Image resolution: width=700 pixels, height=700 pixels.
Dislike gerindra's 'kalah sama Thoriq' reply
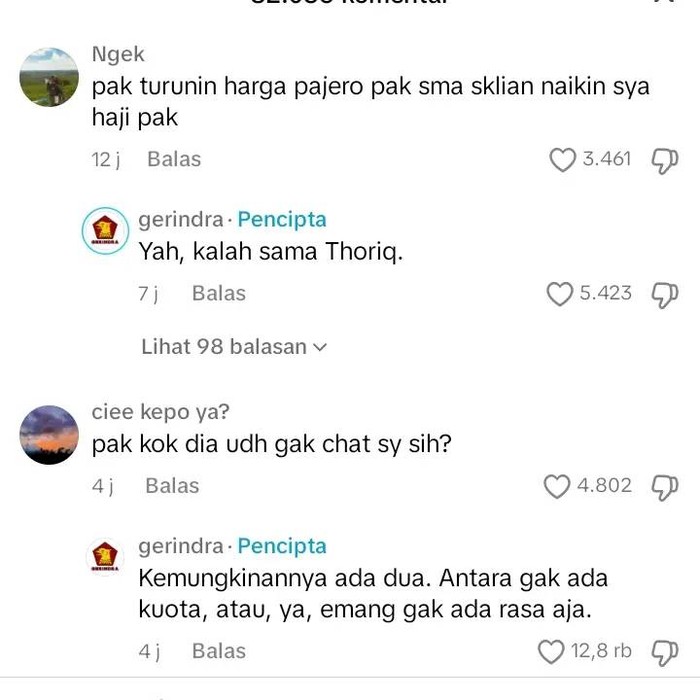665,294
